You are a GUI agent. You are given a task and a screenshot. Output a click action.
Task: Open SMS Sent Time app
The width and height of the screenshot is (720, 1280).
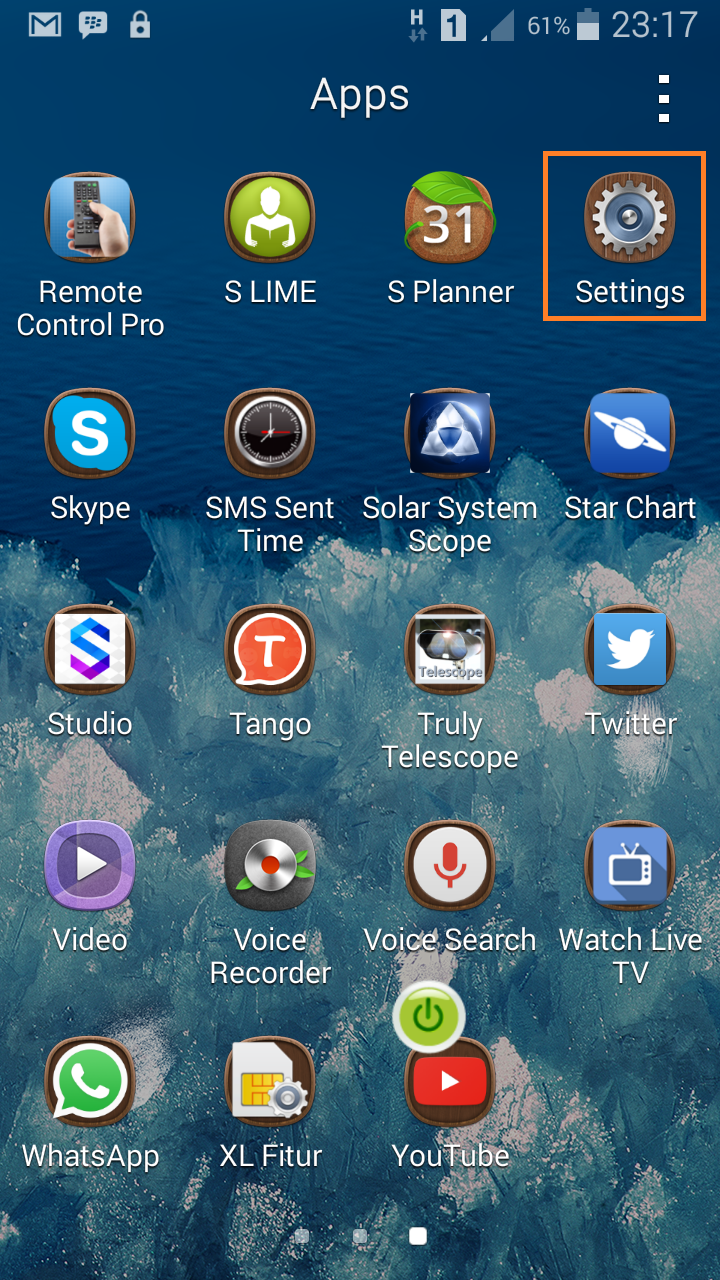(x=270, y=434)
